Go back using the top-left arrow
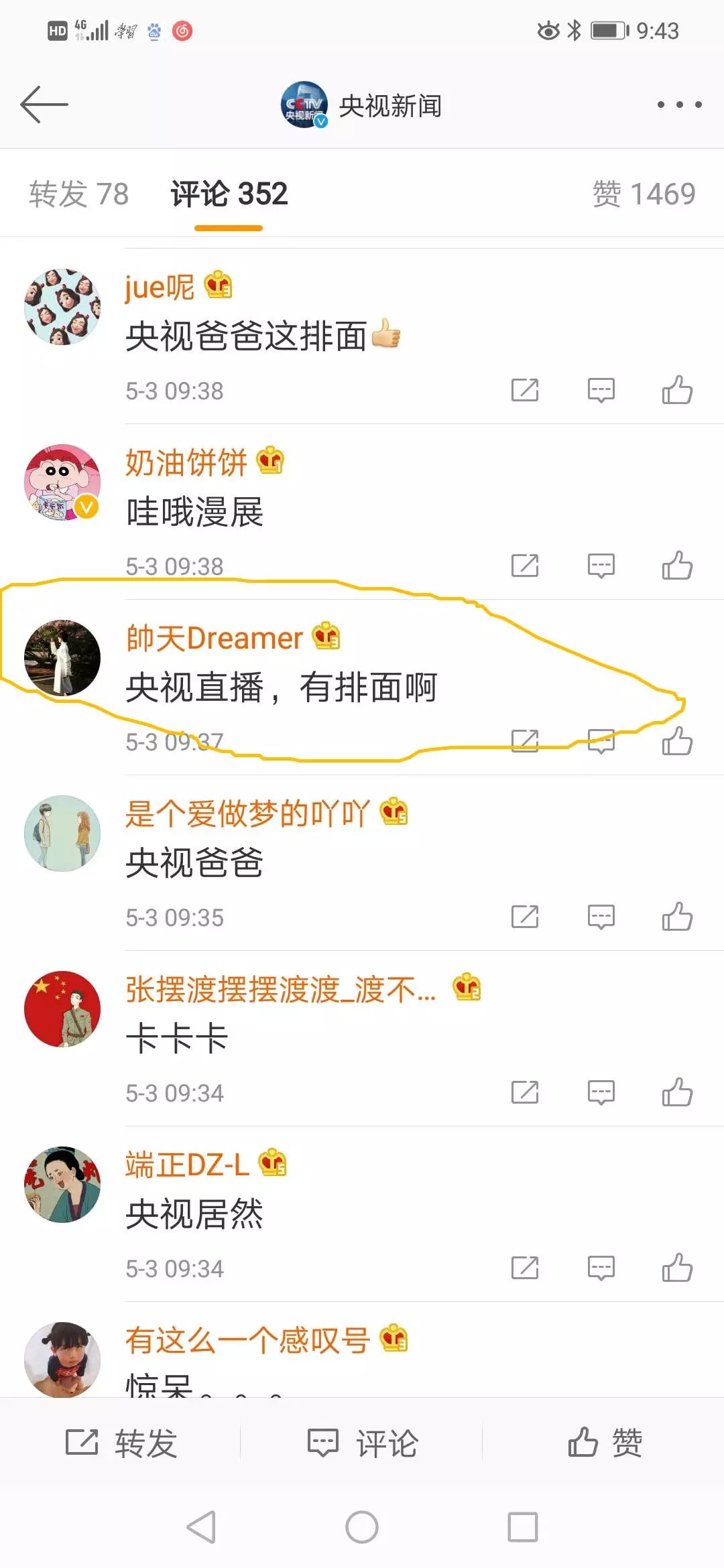The width and height of the screenshot is (724, 1568). coord(44,105)
